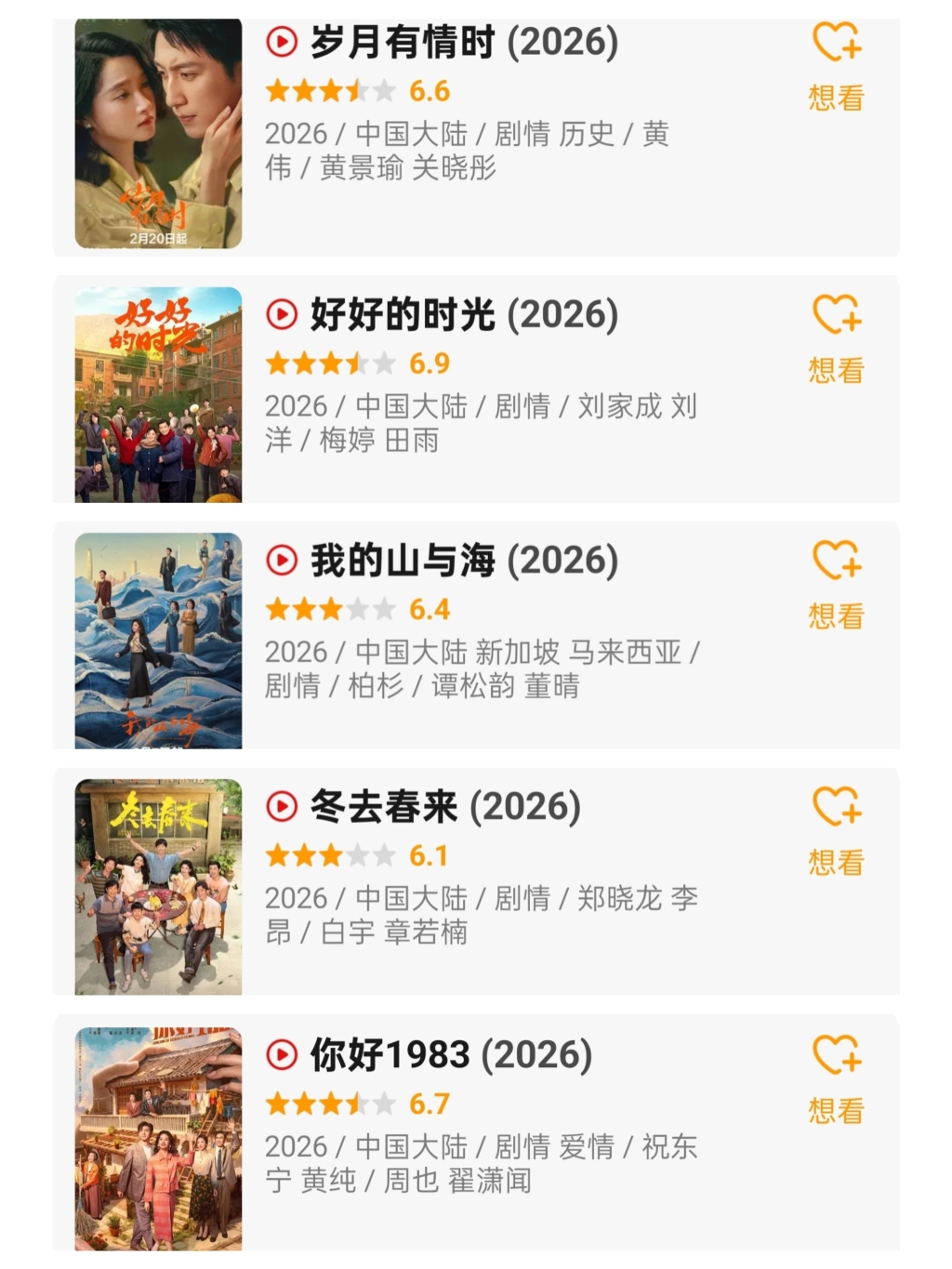Tap 想看 for 我的山与海
Image resolution: width=952 pixels, height=1269 pixels.
[837, 584]
